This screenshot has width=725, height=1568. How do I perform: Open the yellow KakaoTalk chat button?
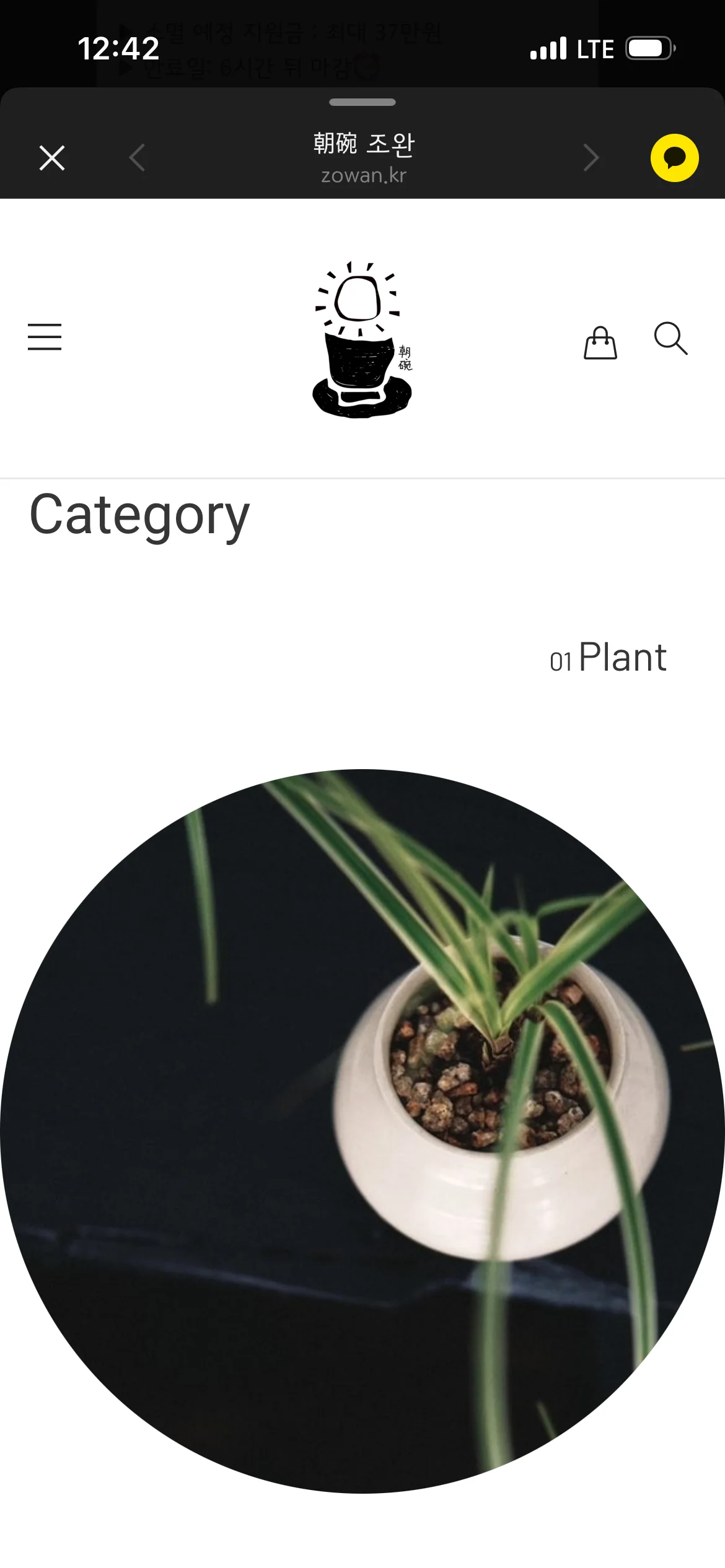(x=675, y=158)
